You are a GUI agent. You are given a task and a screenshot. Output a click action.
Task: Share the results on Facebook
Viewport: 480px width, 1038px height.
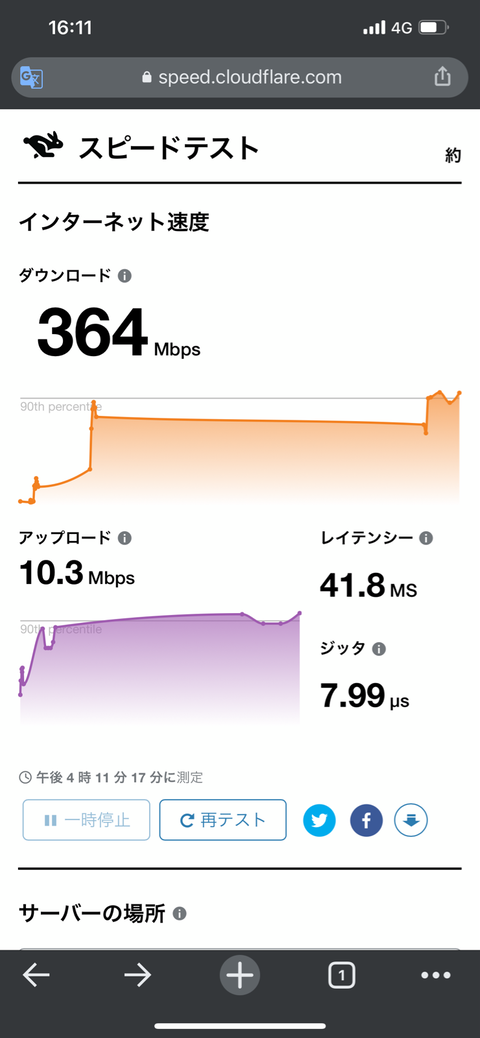click(x=366, y=821)
